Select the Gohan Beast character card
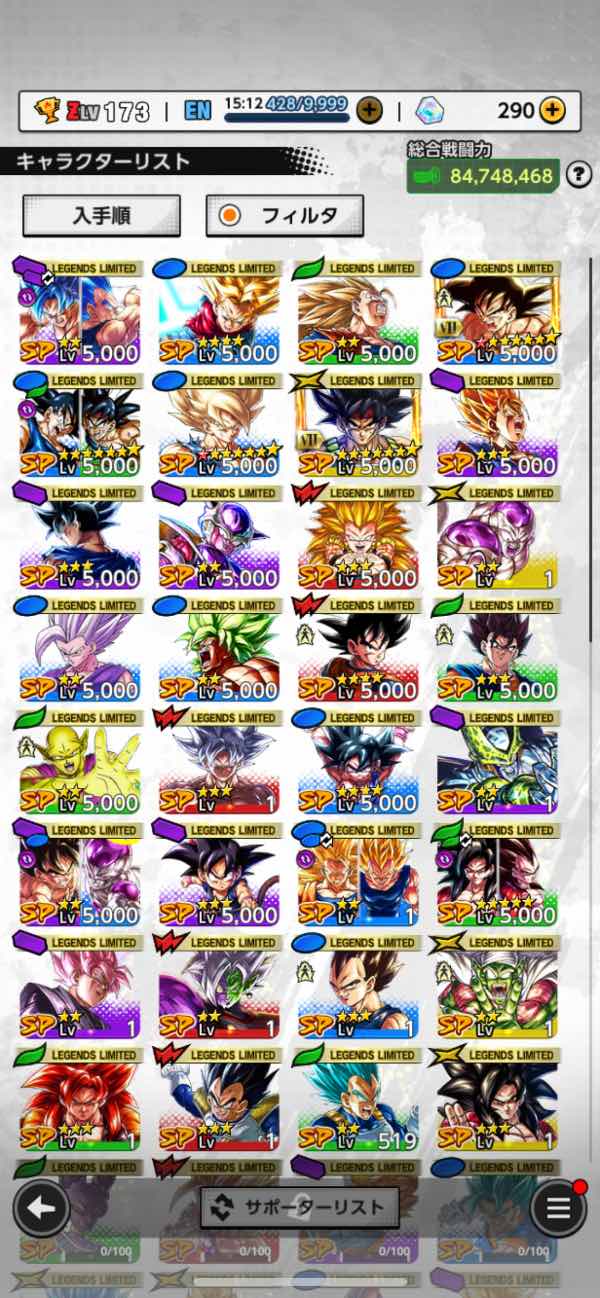Screen dimensions: 600x1298 click(78, 654)
